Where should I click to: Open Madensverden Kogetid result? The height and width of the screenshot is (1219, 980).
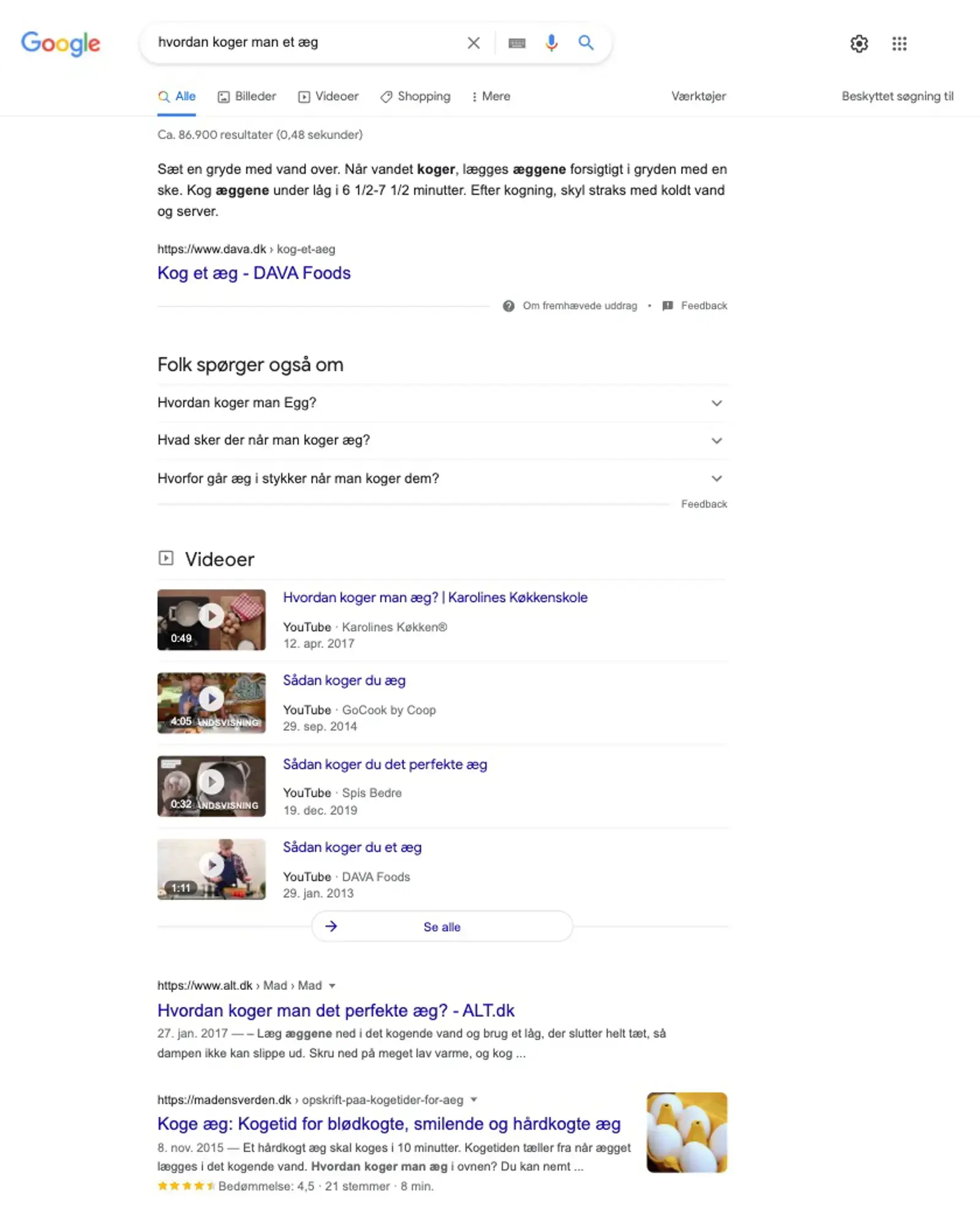(x=388, y=1124)
